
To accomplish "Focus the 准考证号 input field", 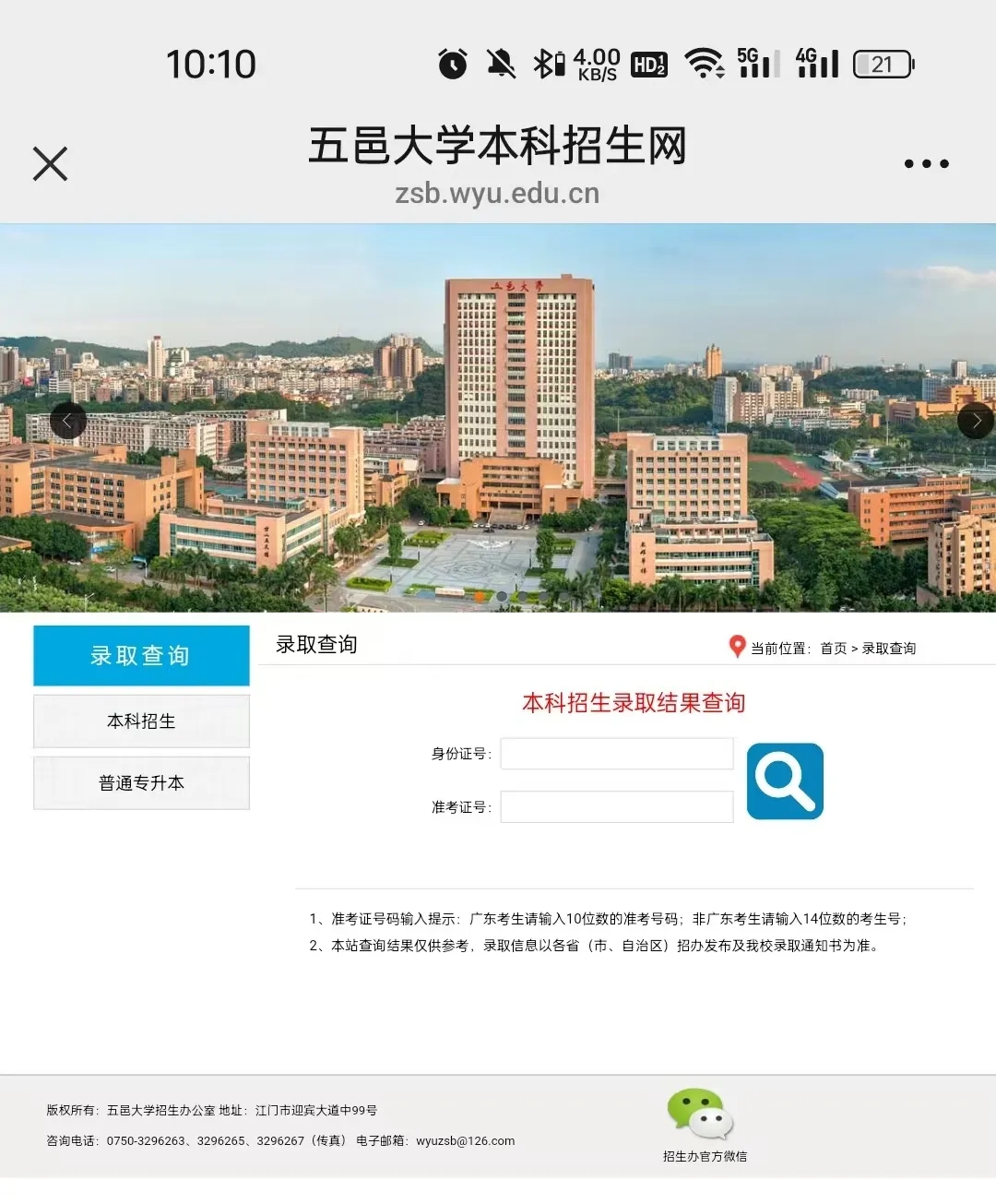I will click(x=616, y=807).
